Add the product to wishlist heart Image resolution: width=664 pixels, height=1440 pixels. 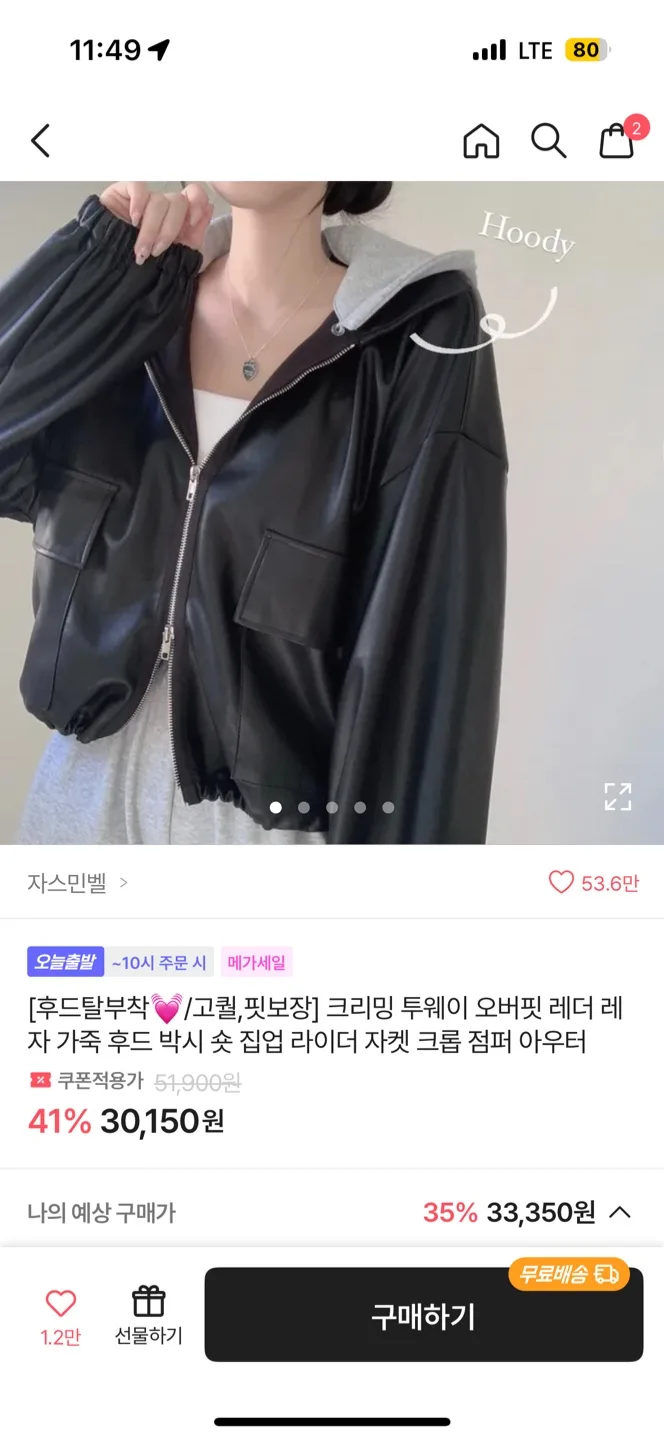point(61,1304)
